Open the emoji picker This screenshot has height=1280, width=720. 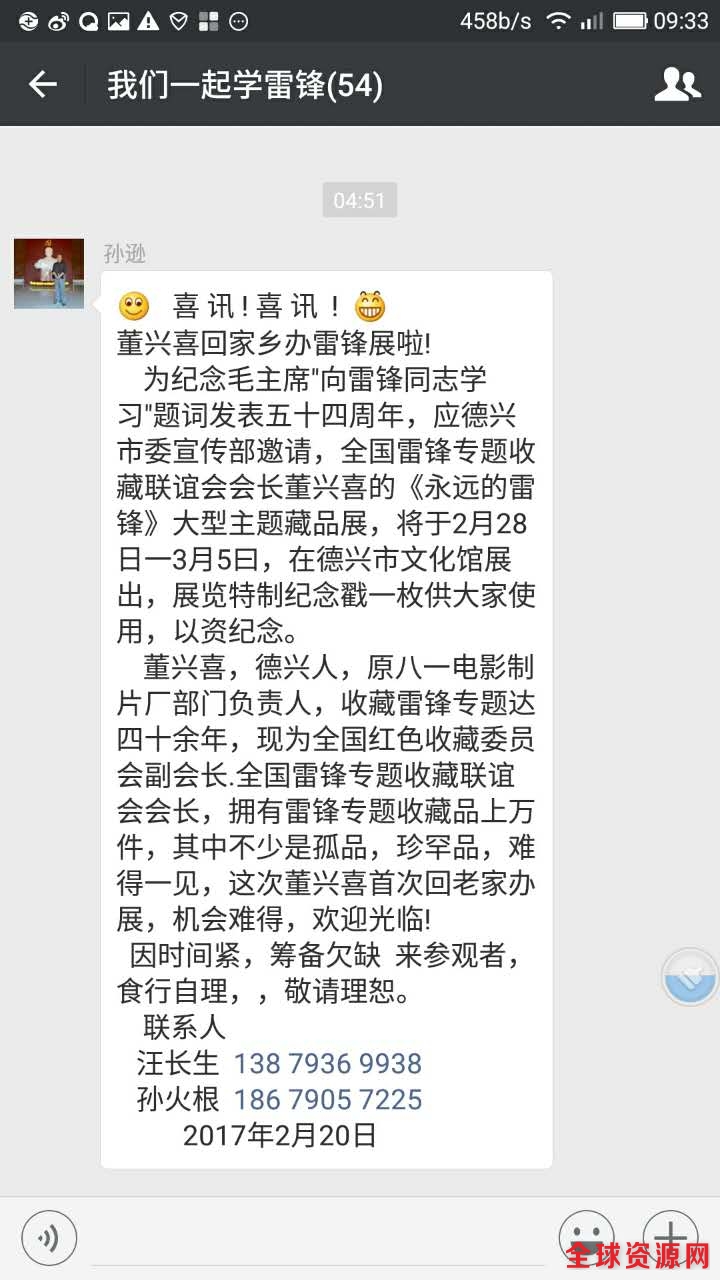click(586, 1238)
